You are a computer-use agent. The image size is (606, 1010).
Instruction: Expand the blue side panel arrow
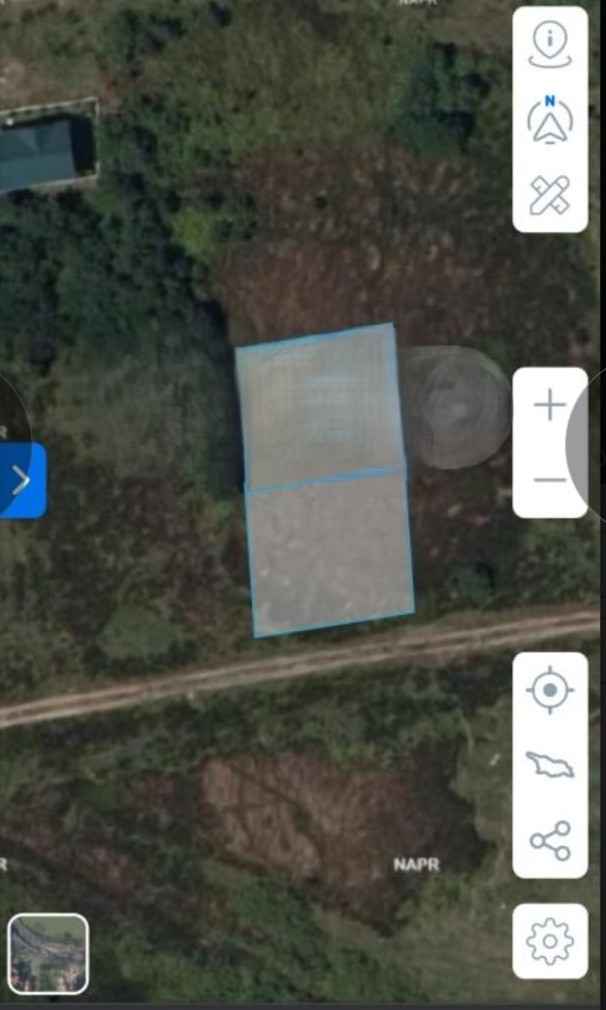point(23,481)
